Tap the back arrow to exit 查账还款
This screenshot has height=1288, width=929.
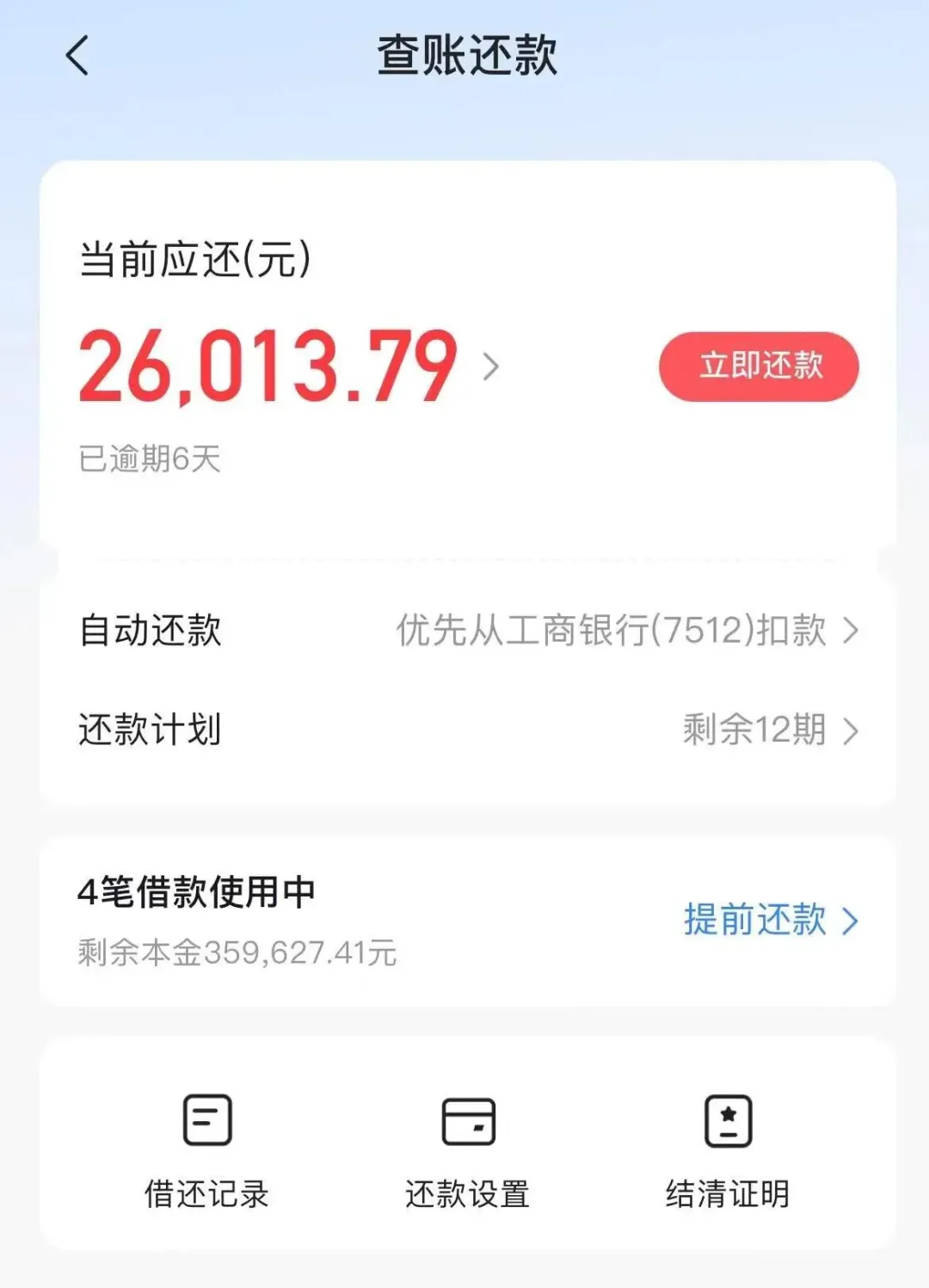tap(76, 57)
